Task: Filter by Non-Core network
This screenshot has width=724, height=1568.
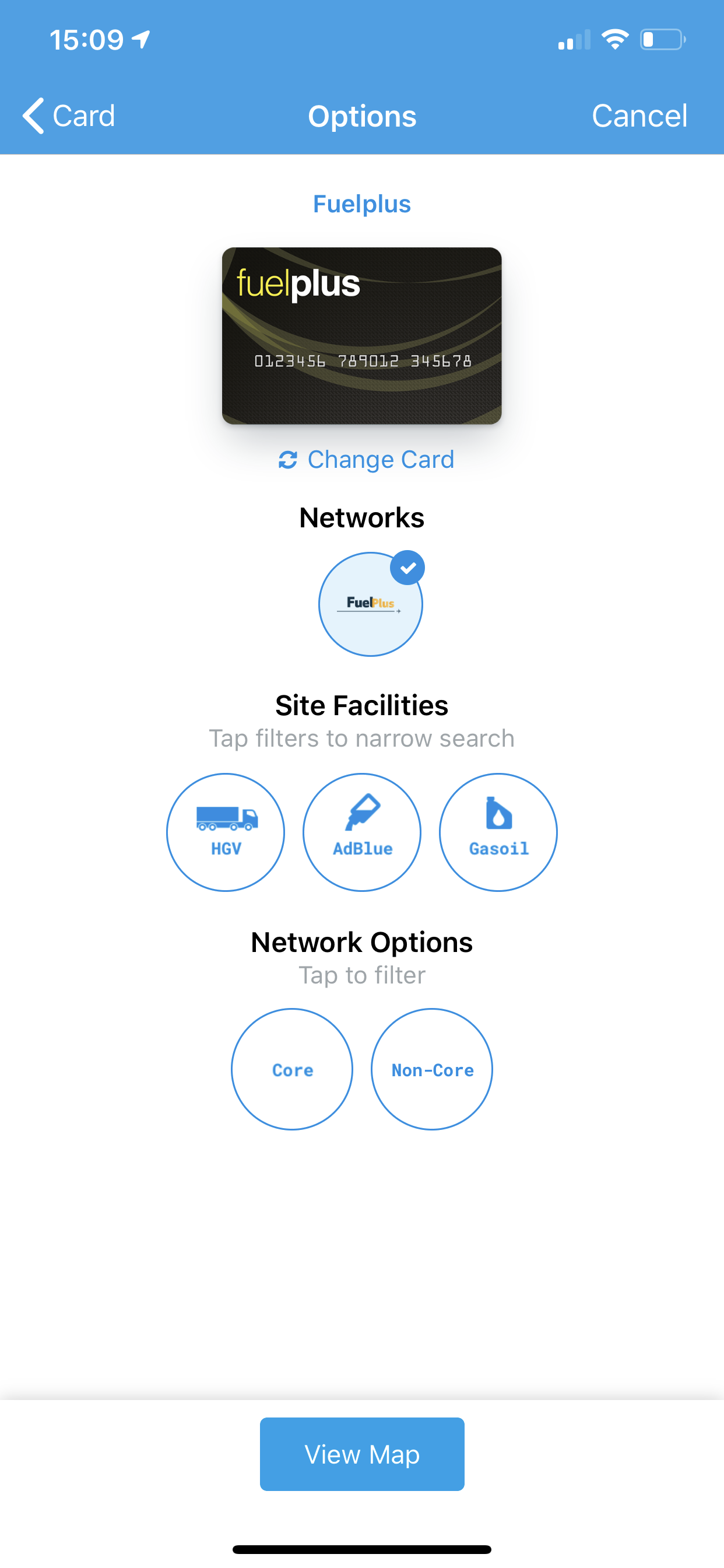Action: tap(432, 1069)
